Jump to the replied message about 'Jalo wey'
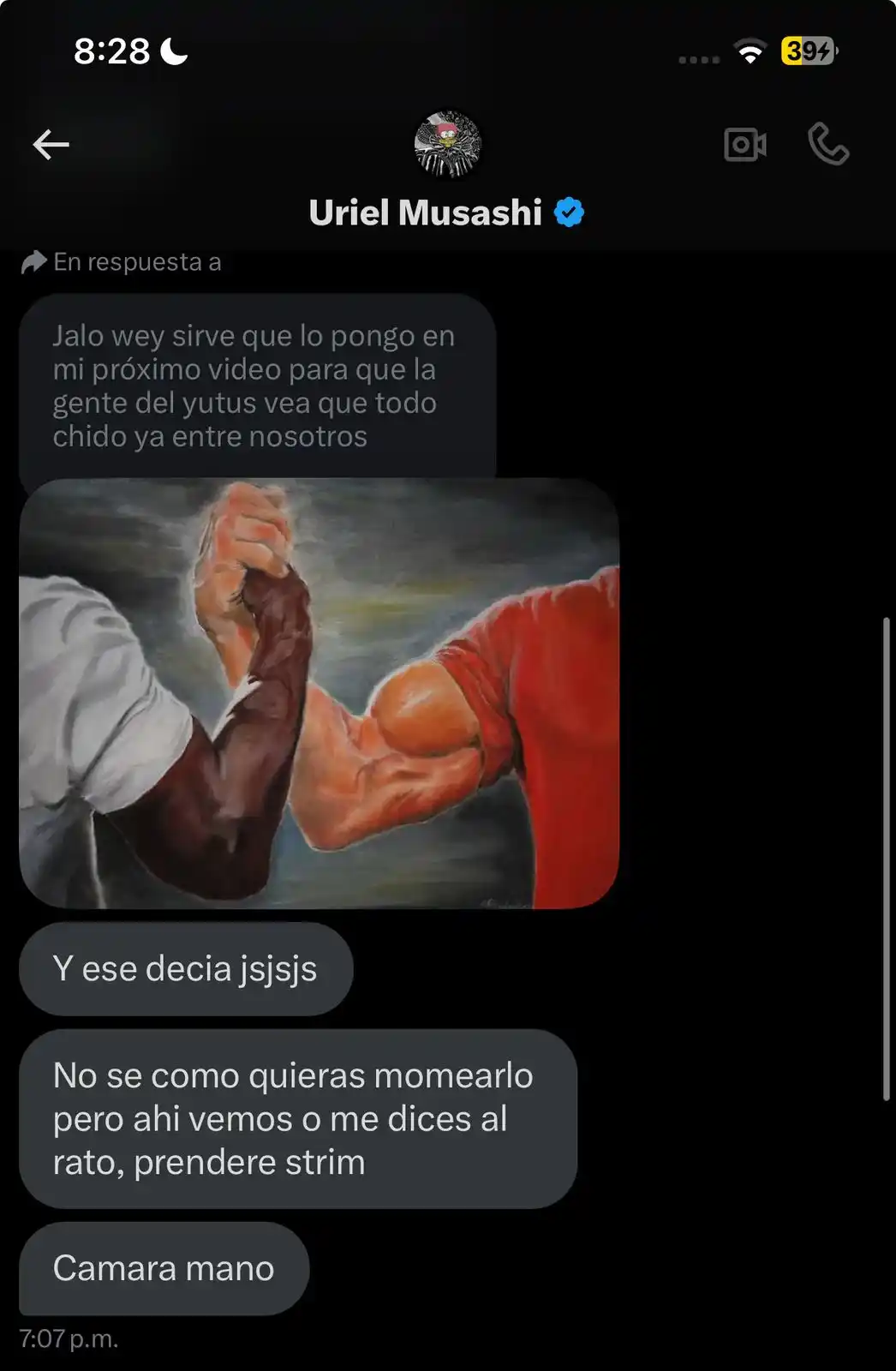Image resolution: width=896 pixels, height=1371 pixels. [x=255, y=386]
